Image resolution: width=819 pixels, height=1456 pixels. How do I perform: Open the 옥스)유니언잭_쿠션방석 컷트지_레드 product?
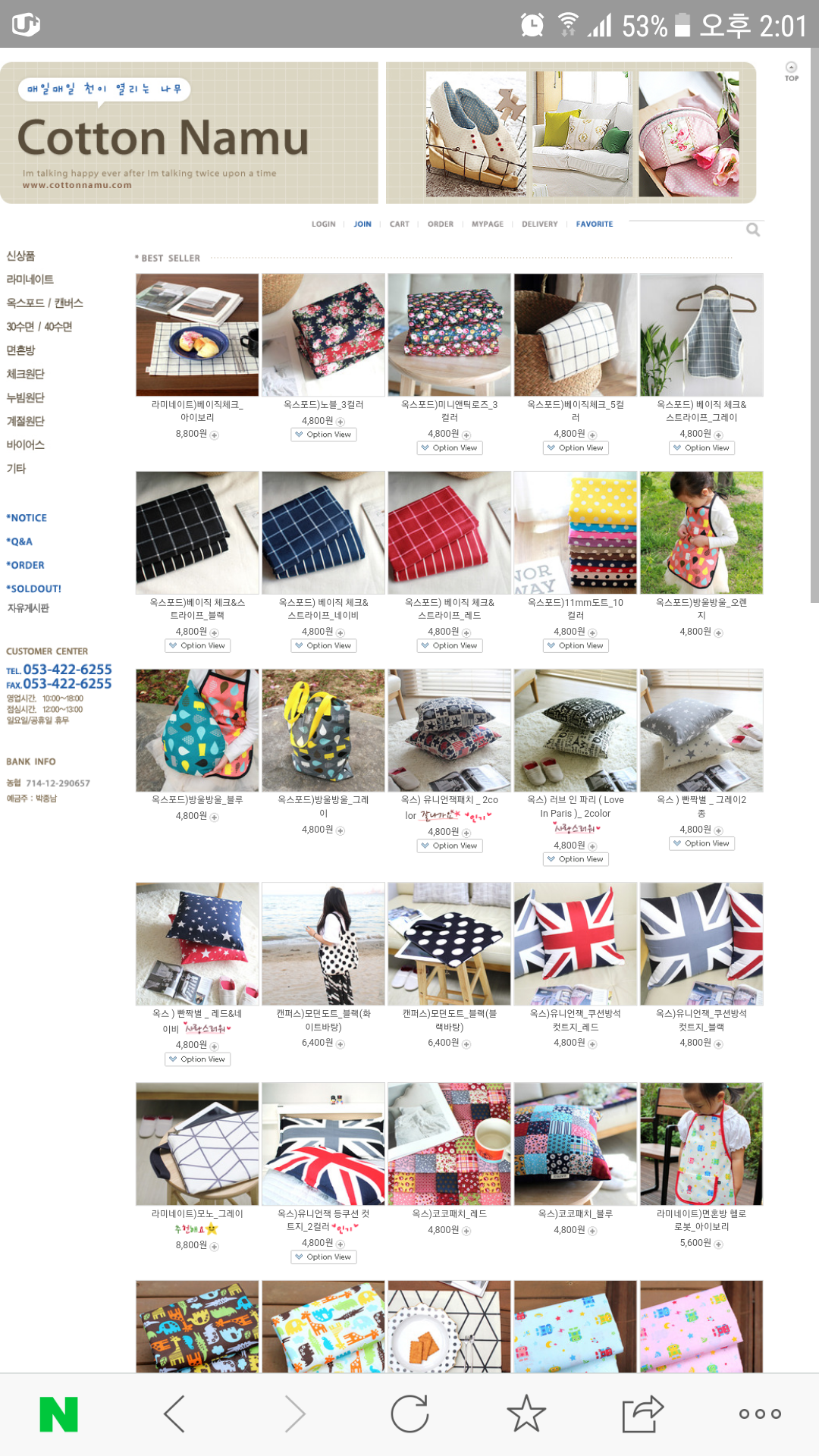pyautogui.click(x=575, y=943)
